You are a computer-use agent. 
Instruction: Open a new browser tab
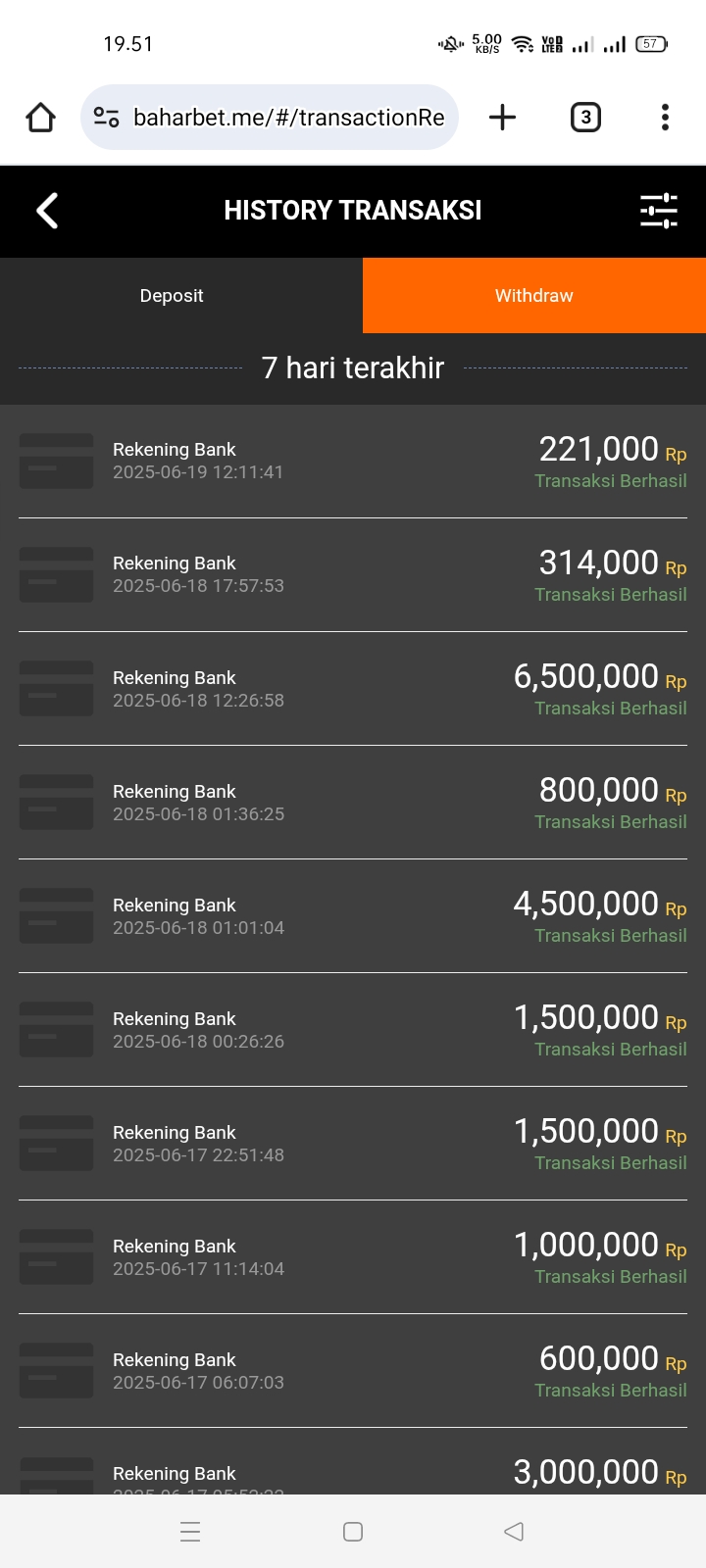point(502,118)
